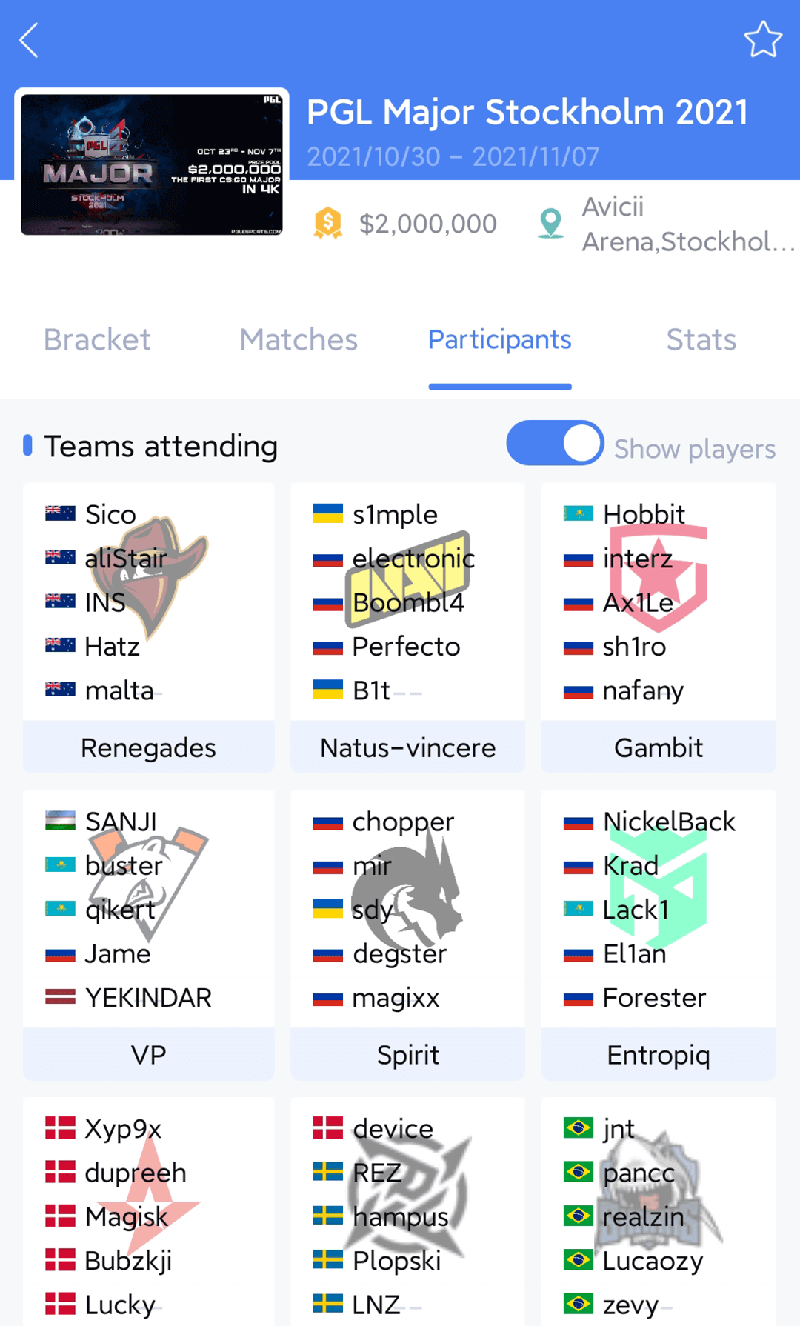This screenshot has width=800, height=1326.
Task: Select the Spirit team card
Action: coord(407,935)
